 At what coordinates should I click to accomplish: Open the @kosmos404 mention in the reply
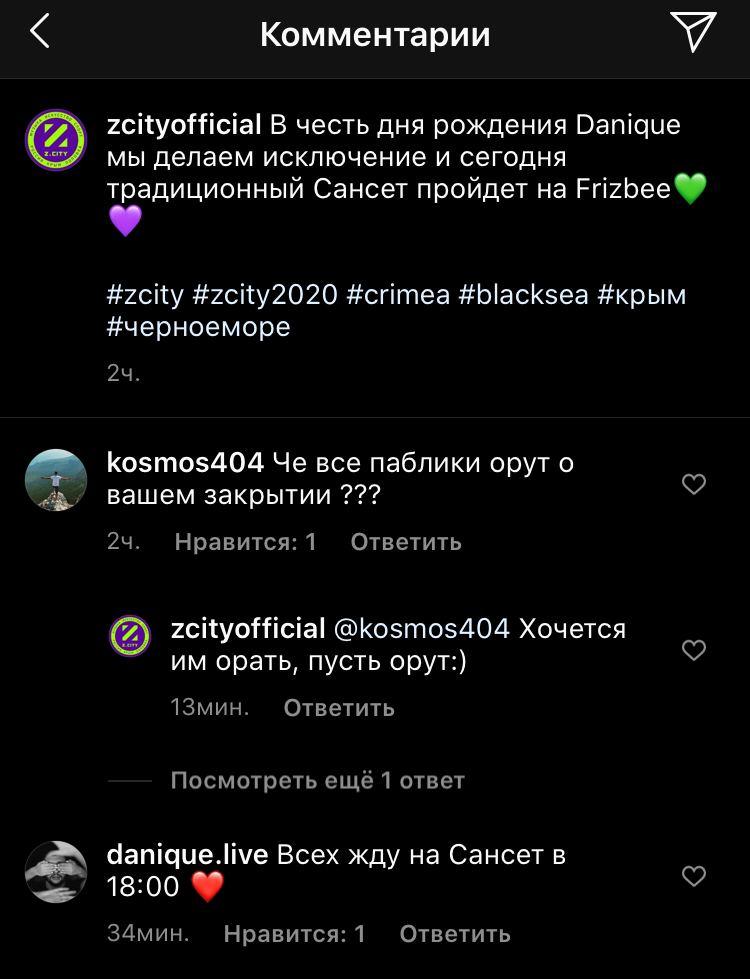click(421, 629)
